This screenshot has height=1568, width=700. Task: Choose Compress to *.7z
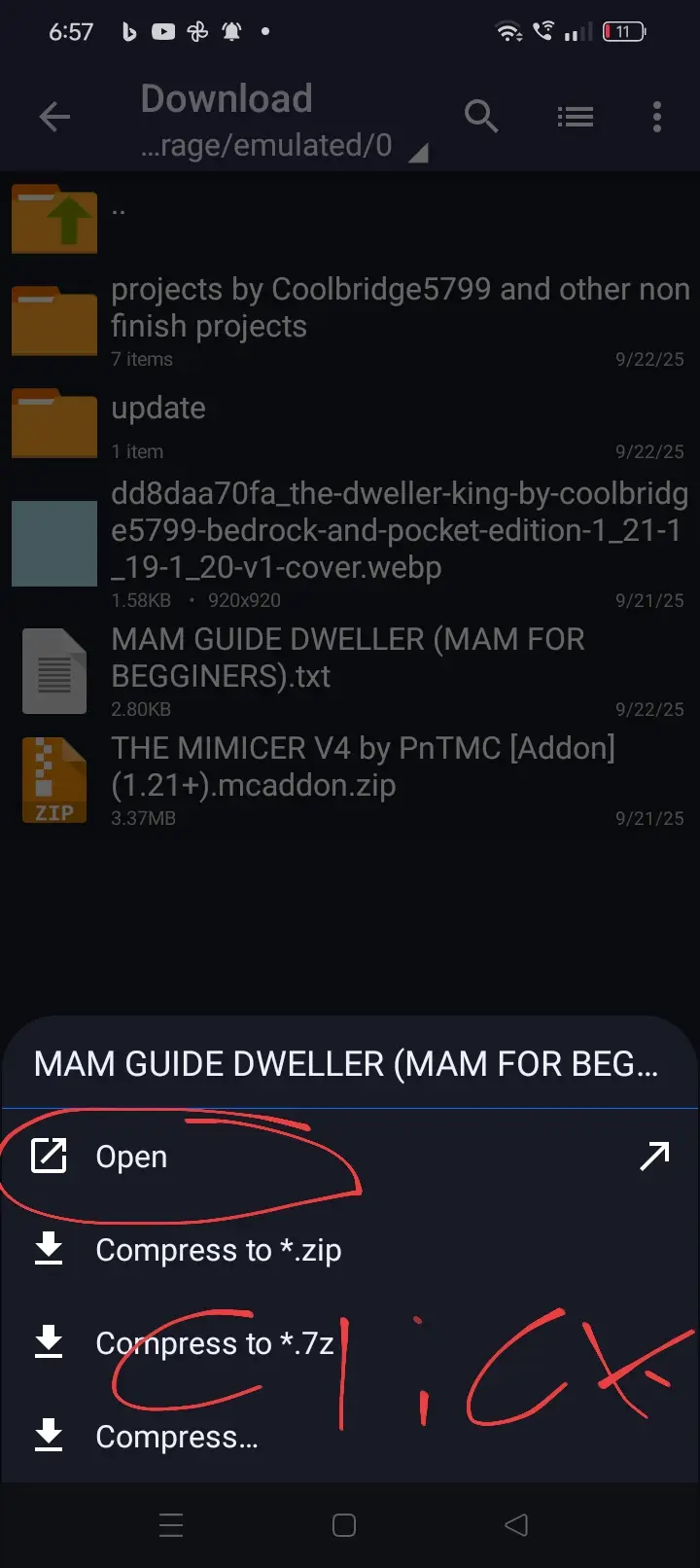[x=350, y=1343]
